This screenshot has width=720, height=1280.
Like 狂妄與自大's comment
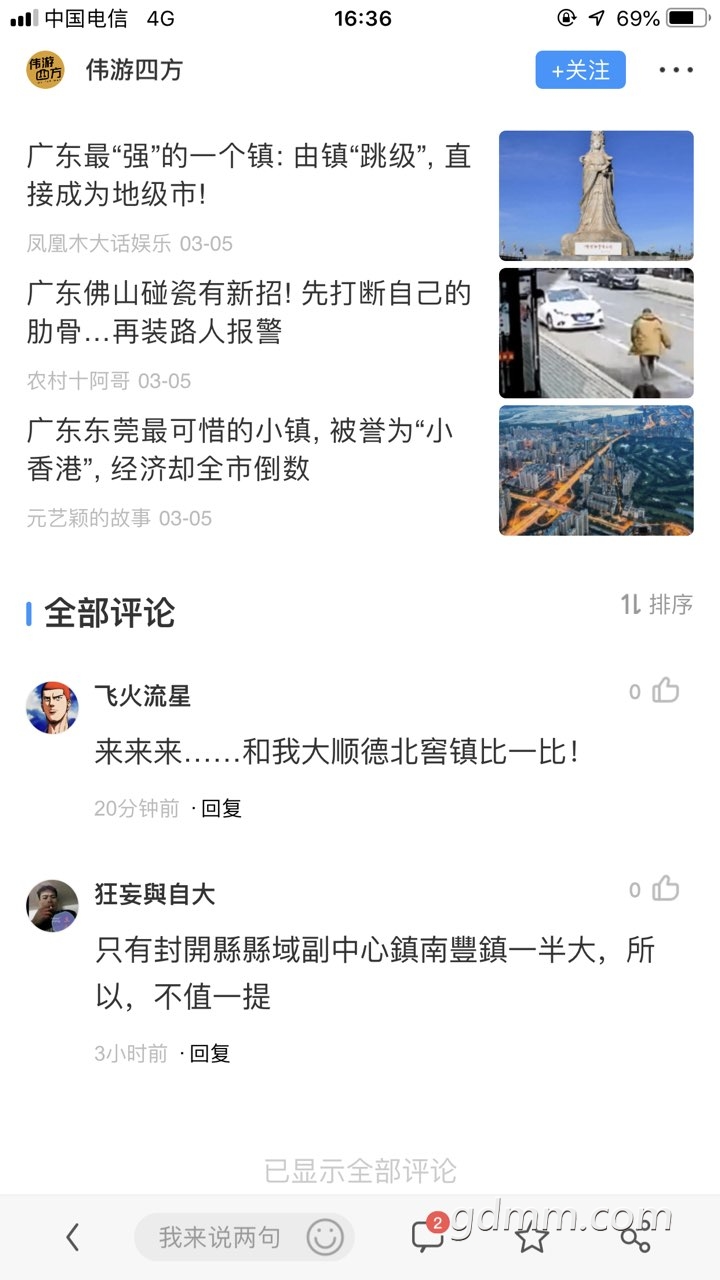(x=664, y=889)
